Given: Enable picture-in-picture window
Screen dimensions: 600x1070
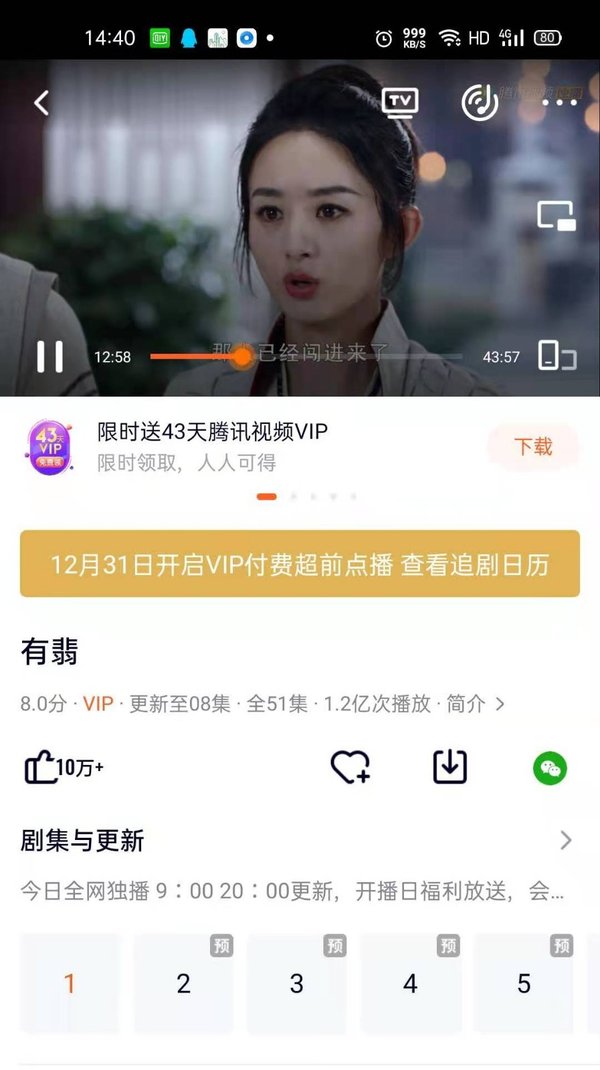Looking at the screenshot, I should (556, 215).
